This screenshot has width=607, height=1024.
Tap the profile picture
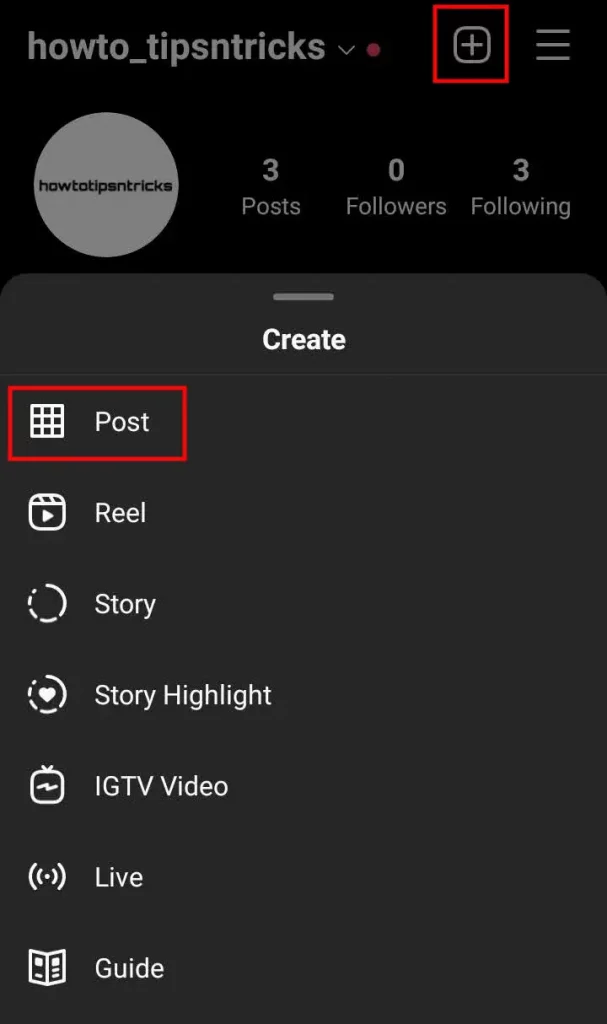pyautogui.click(x=106, y=185)
